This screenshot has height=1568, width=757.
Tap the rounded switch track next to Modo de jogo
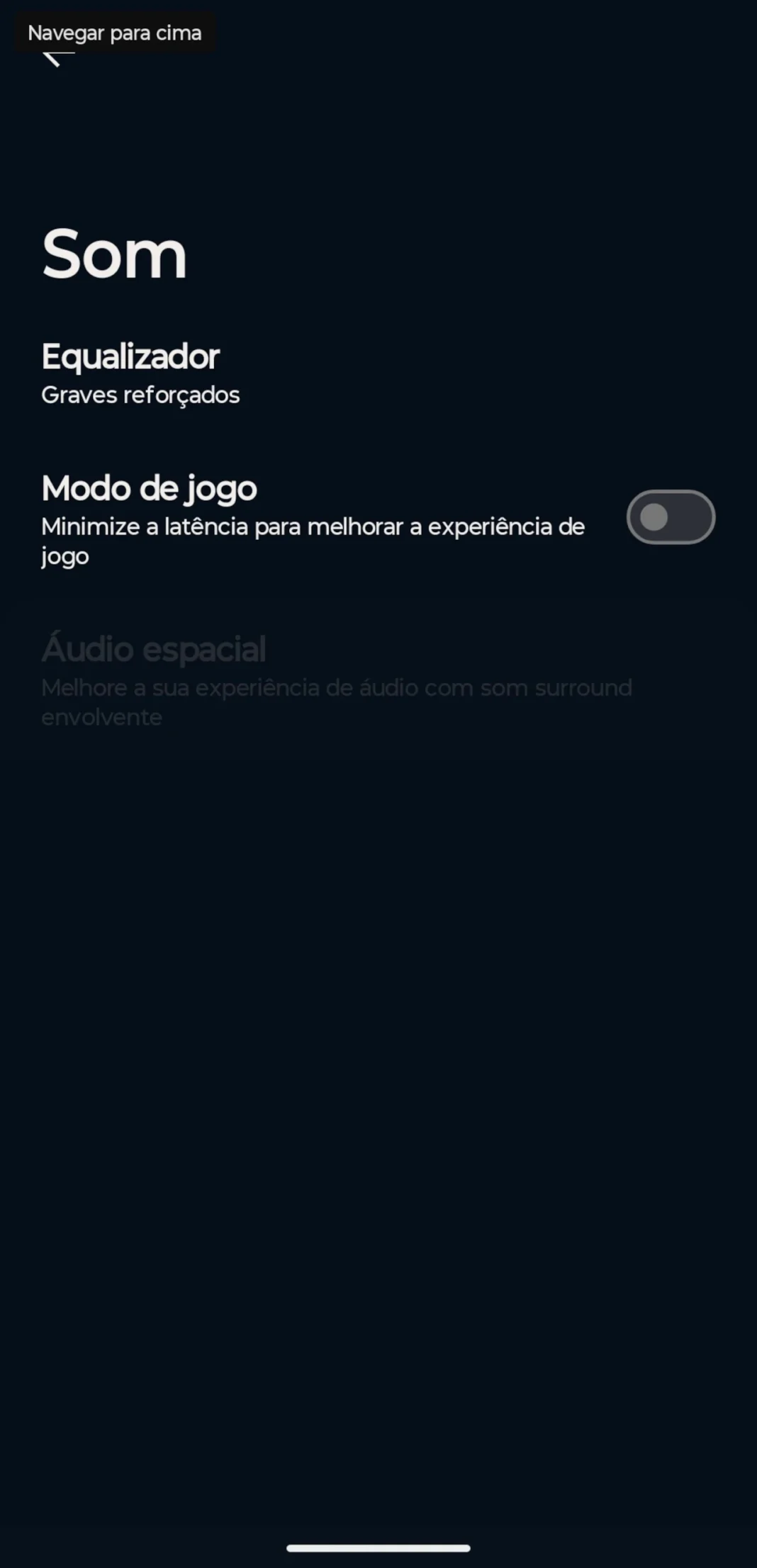pyautogui.click(x=670, y=517)
